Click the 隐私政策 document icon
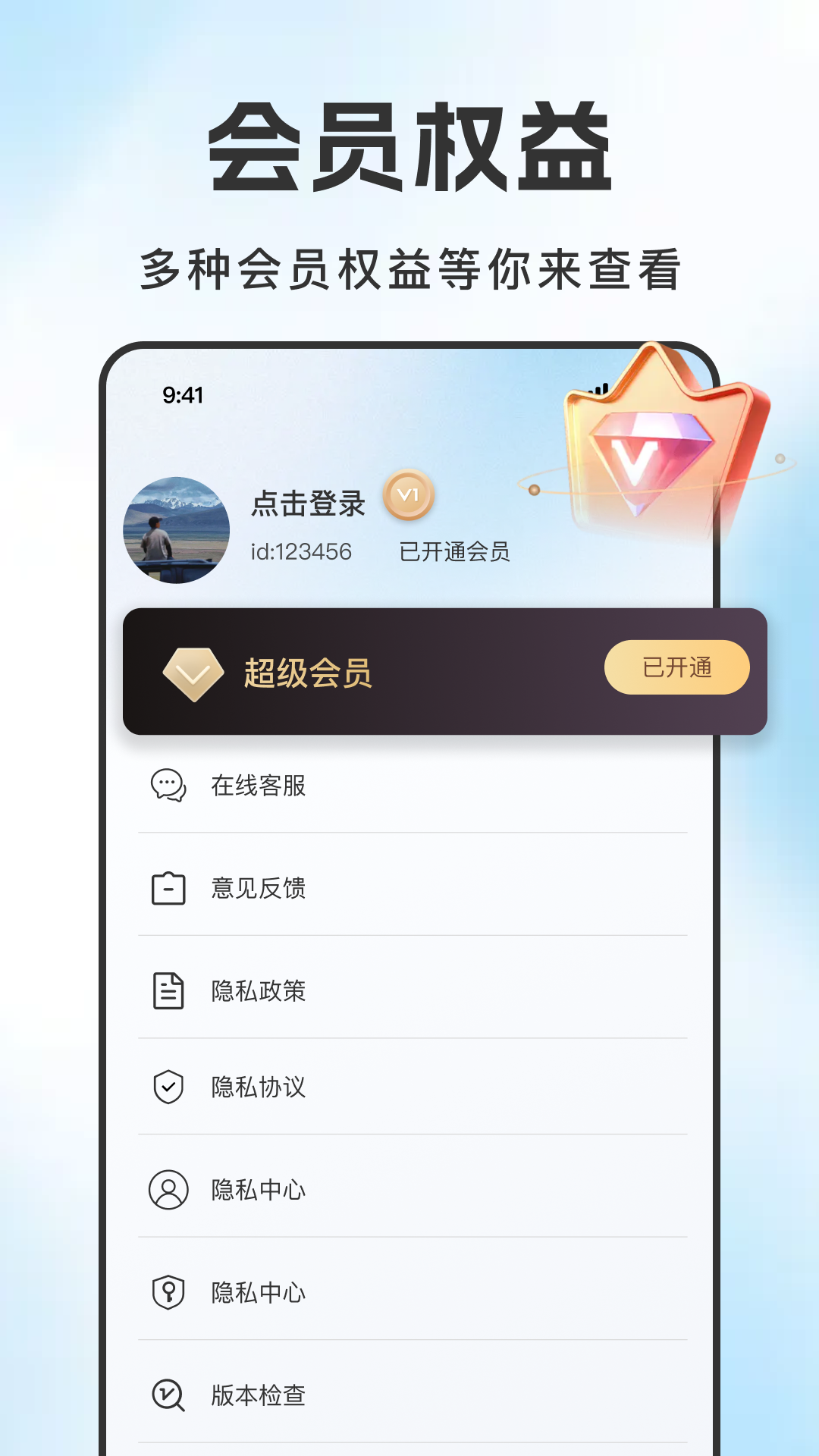 [168, 989]
